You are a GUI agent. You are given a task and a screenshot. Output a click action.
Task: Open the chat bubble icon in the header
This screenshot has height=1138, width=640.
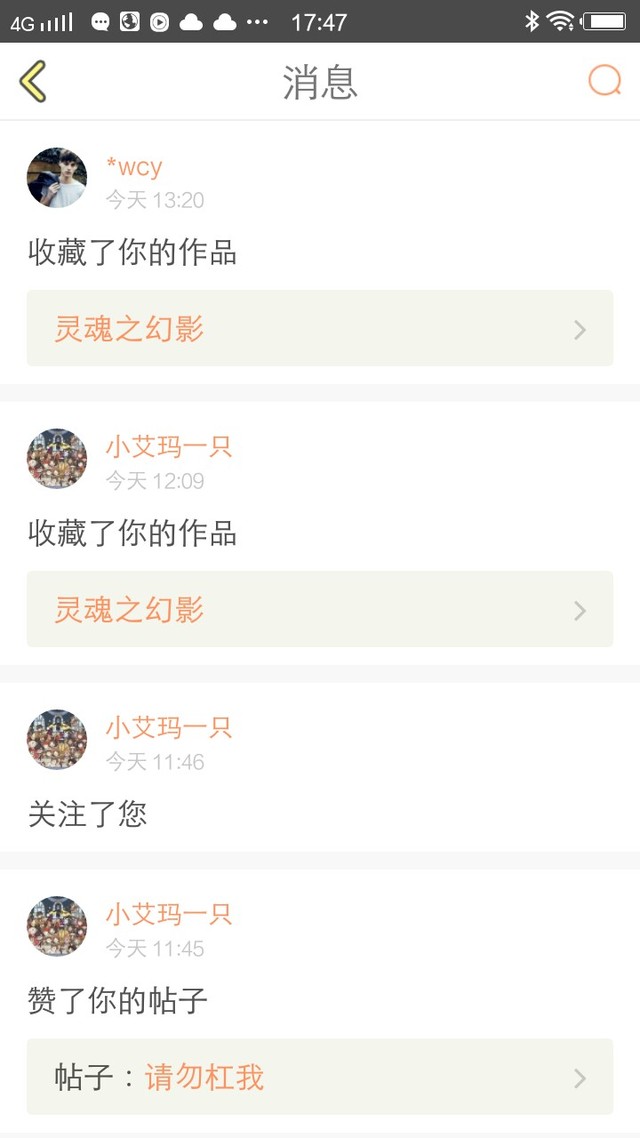pyautogui.click(x=604, y=81)
